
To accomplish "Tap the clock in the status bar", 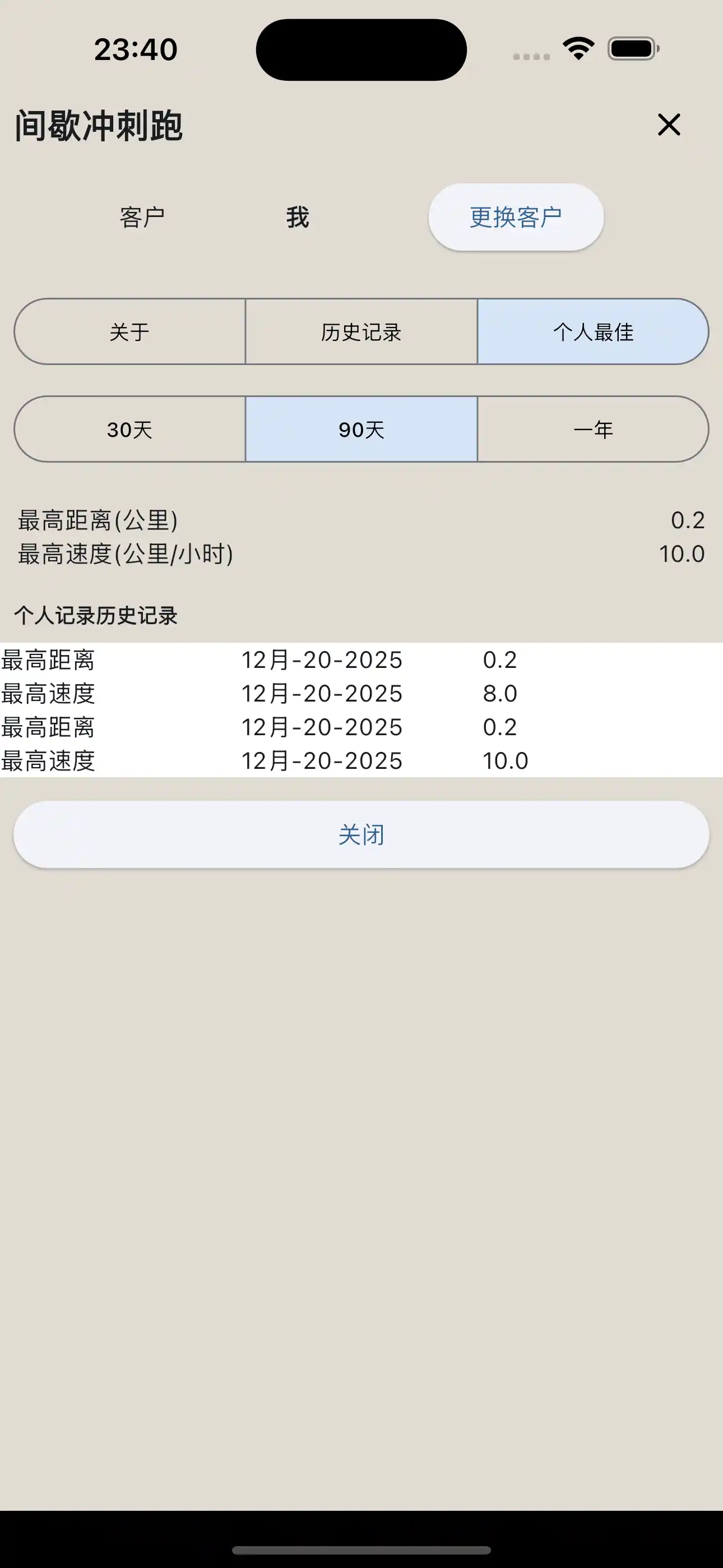I will 135,49.
